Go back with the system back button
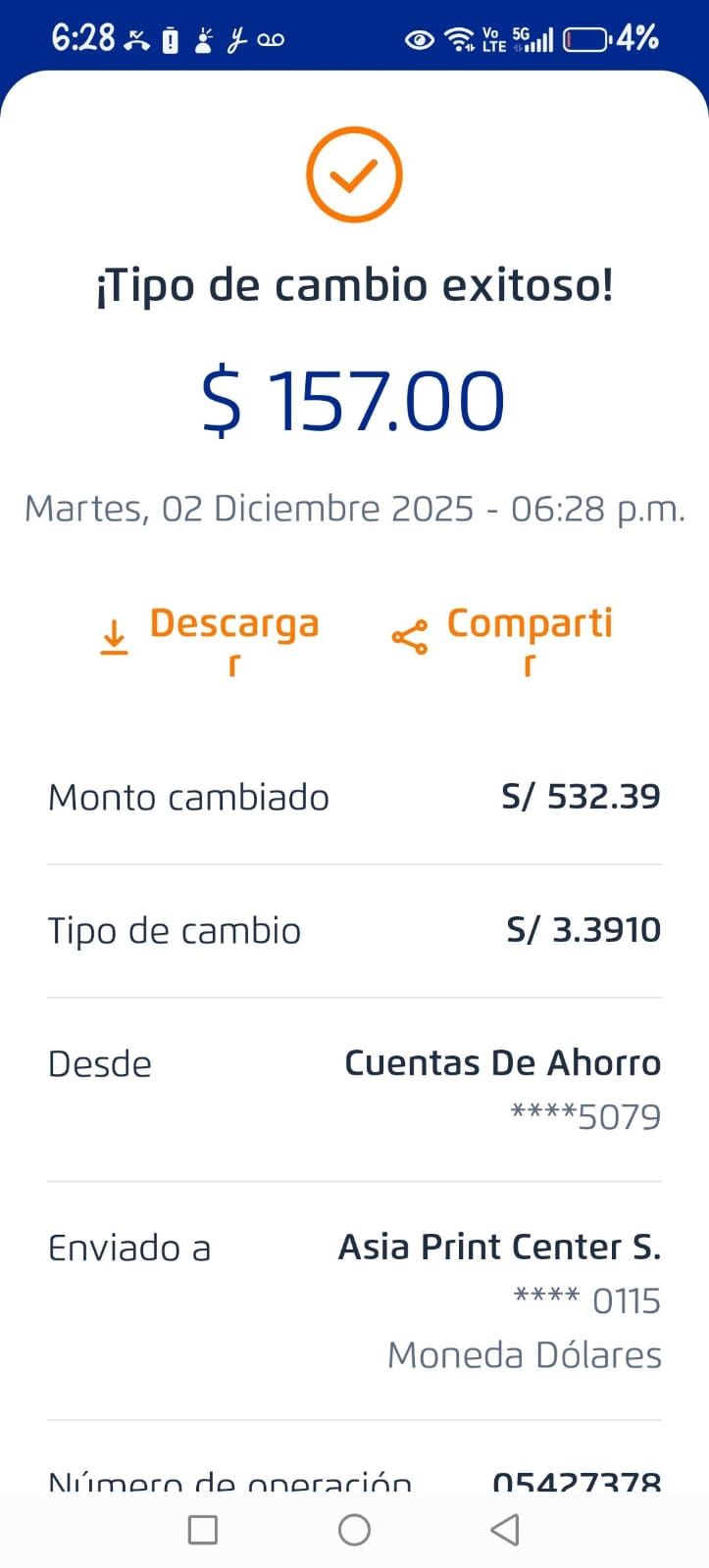 [505, 1530]
